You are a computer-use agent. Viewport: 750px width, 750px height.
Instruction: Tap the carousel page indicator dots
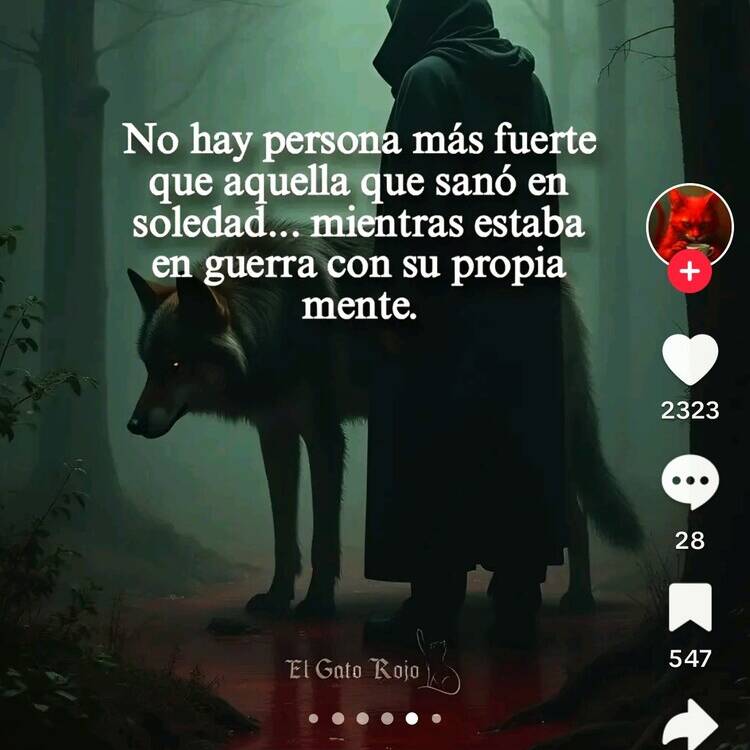(x=375, y=718)
